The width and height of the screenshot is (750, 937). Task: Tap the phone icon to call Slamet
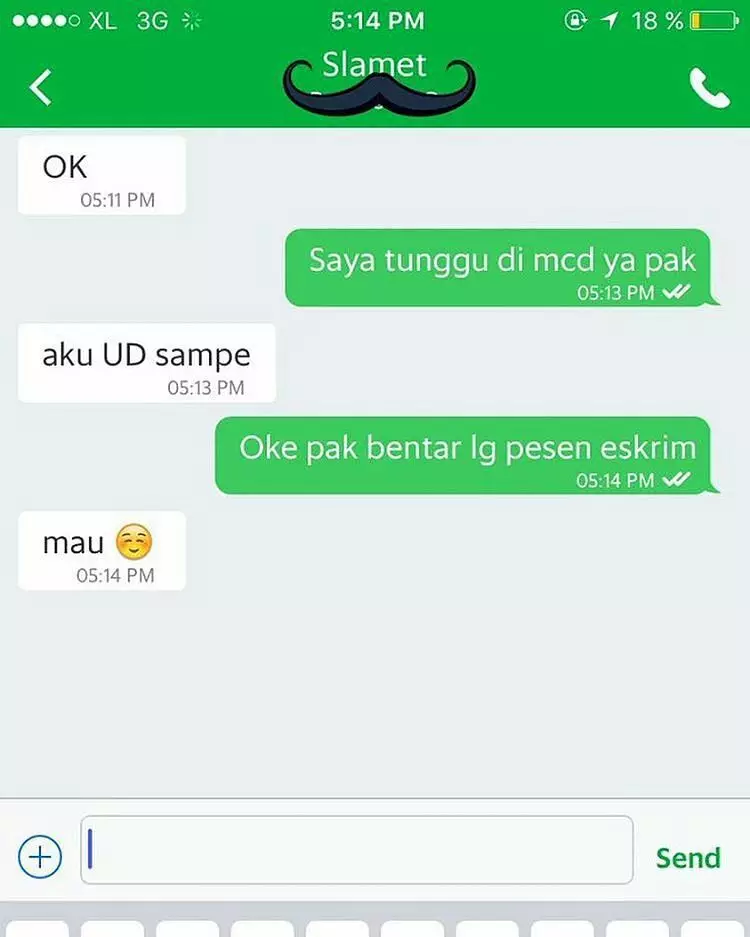(711, 89)
